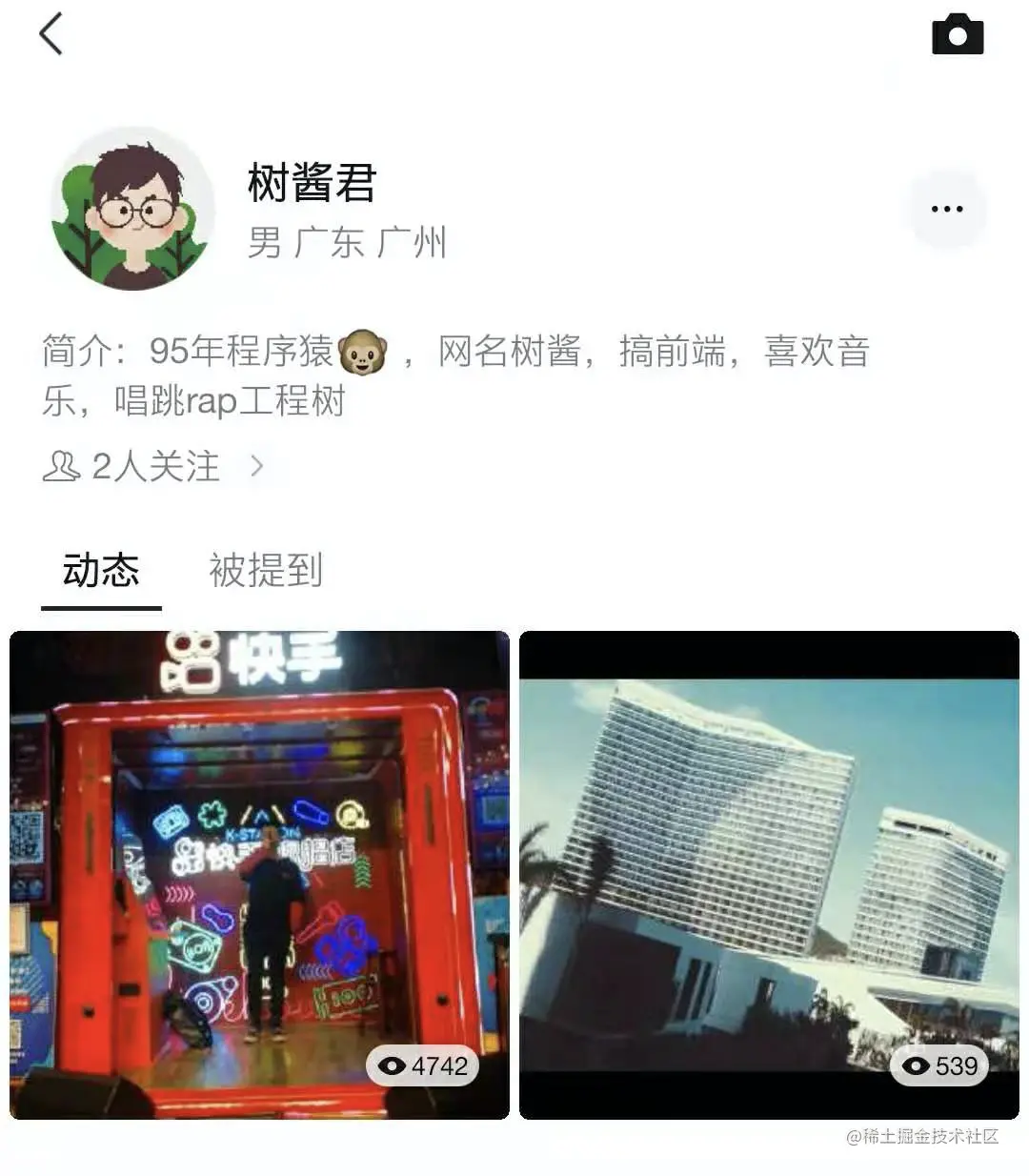This screenshot has height=1176, width=1029.
Task: Open the 2人关注 followers list
Action: click(x=152, y=467)
